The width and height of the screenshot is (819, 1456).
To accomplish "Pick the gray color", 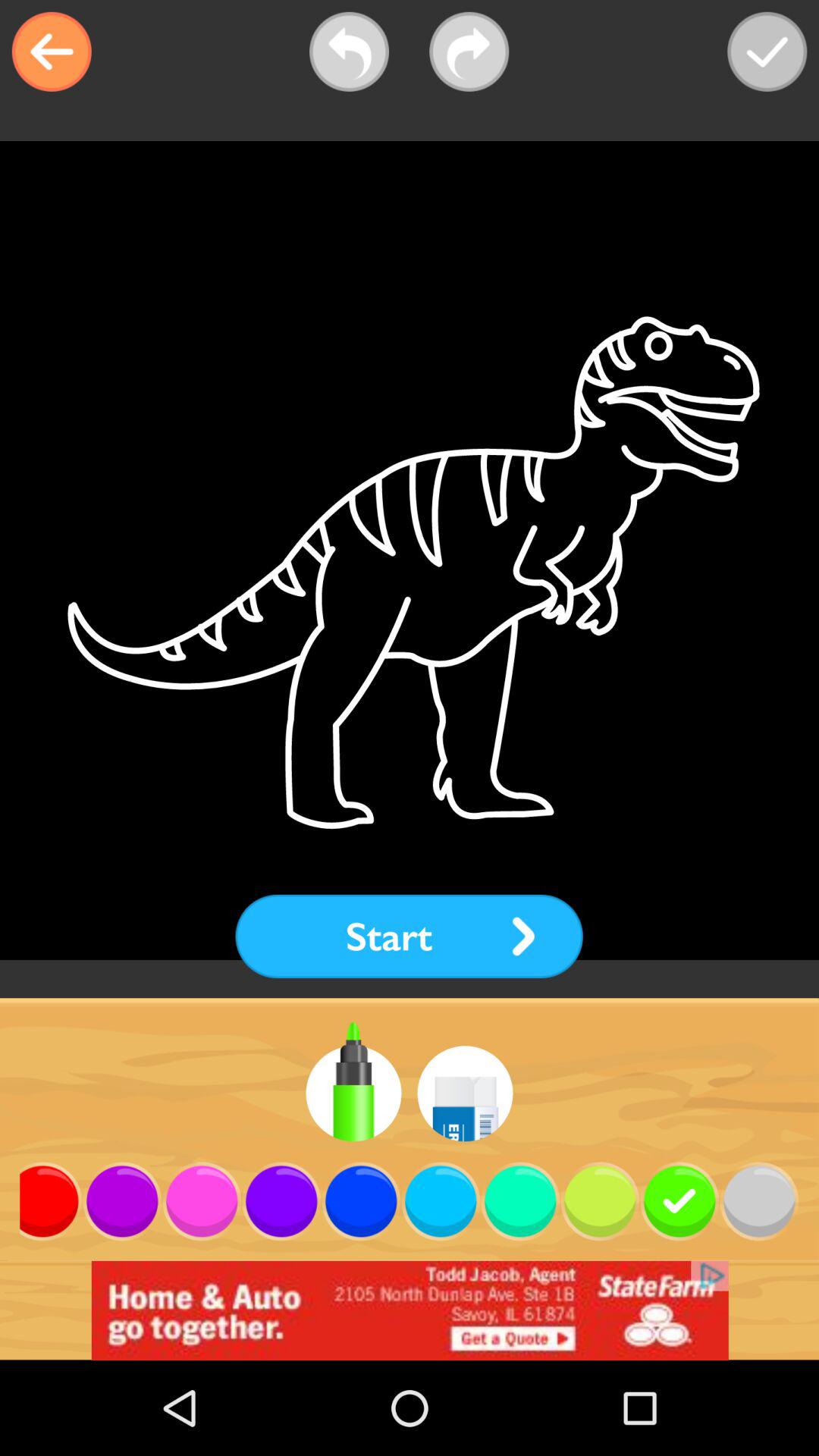I will click(x=759, y=1201).
